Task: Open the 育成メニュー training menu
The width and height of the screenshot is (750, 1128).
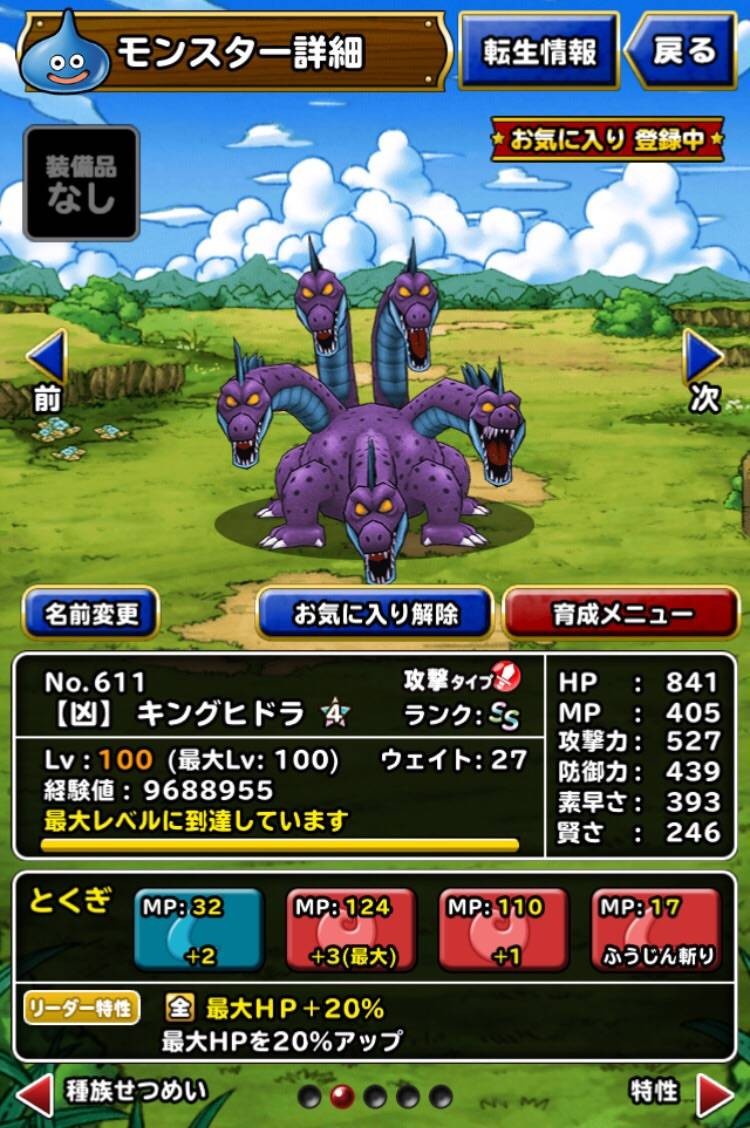Action: coord(621,613)
